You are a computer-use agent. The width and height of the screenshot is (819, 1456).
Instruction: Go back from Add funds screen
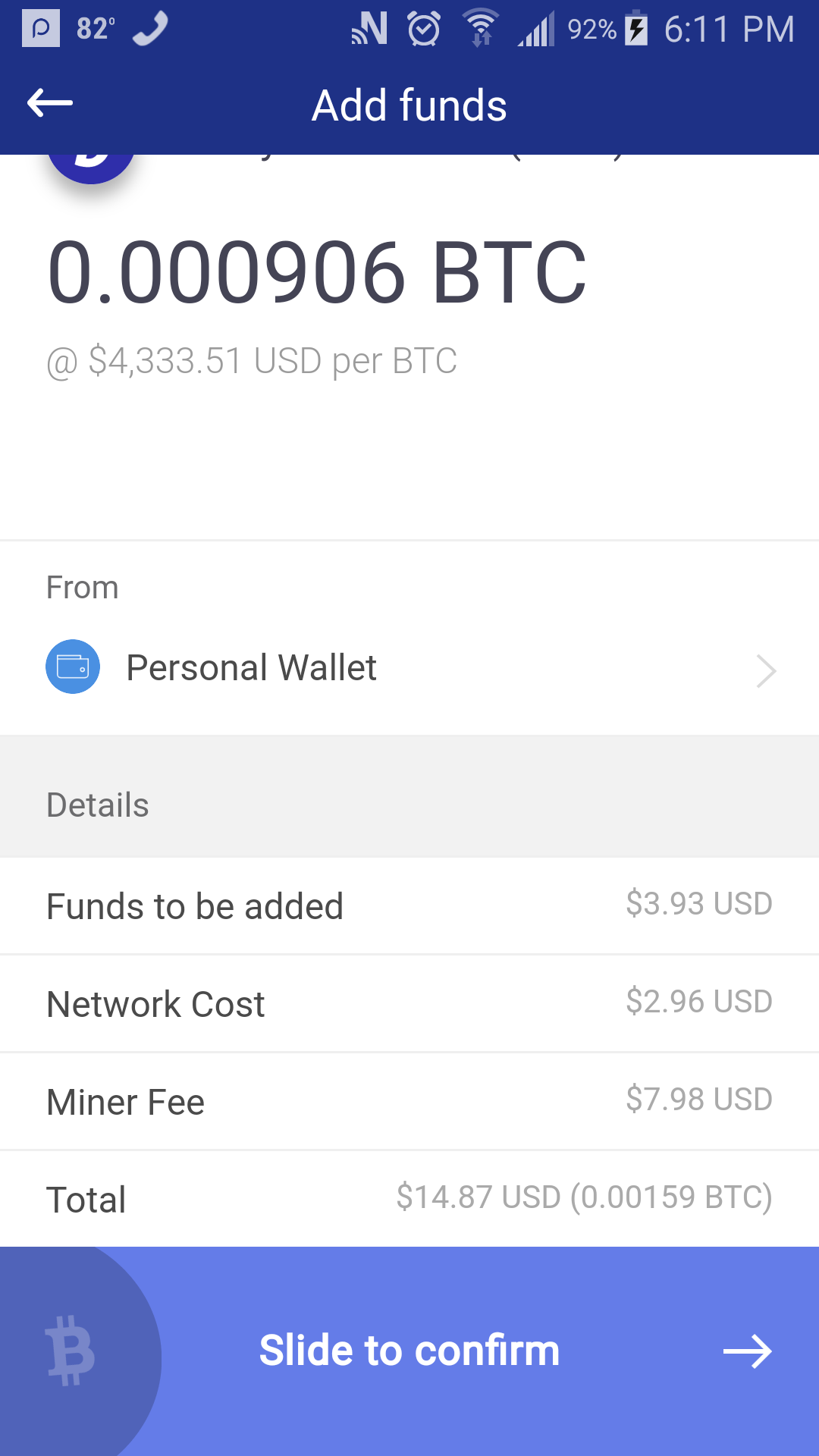coord(50,103)
